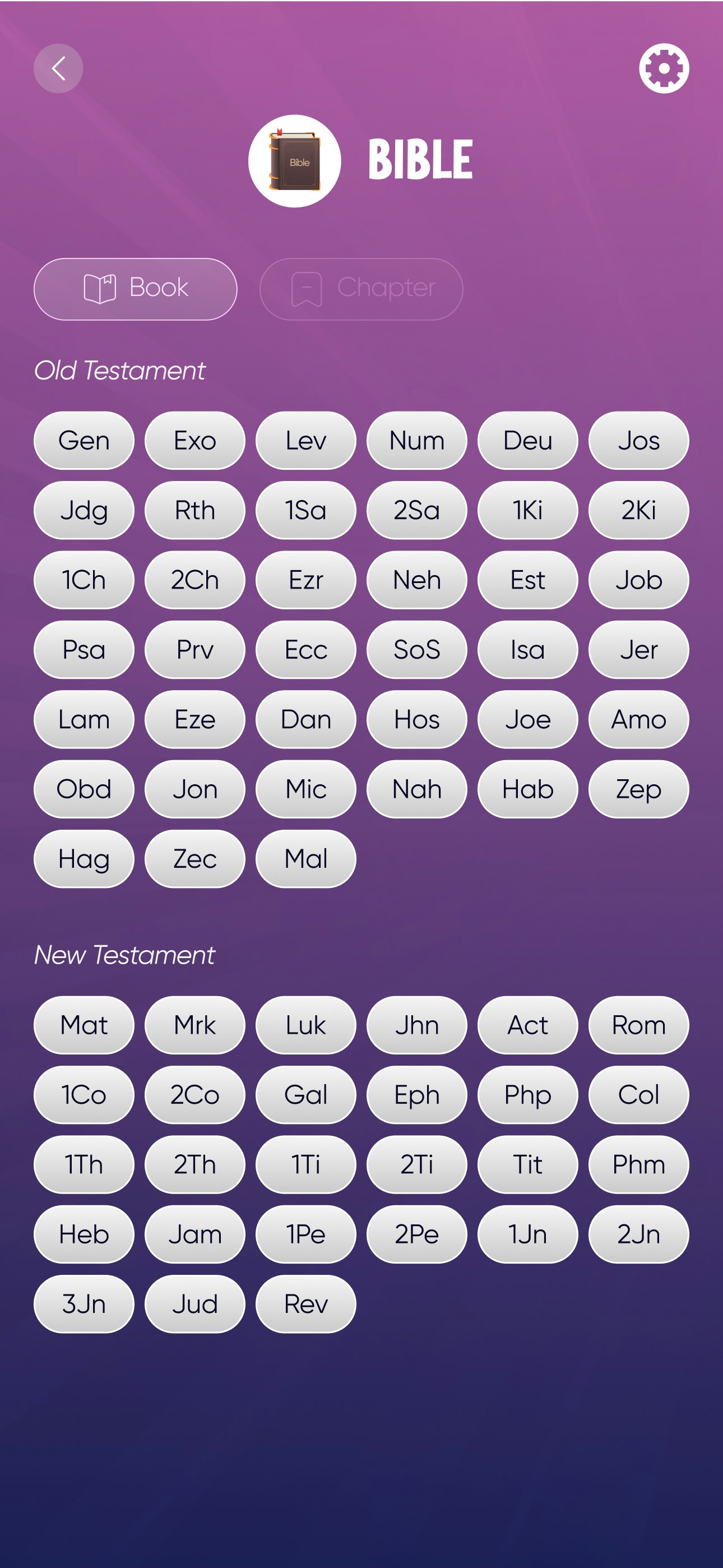Open the Psa book
723x1568 pixels.
(84, 650)
